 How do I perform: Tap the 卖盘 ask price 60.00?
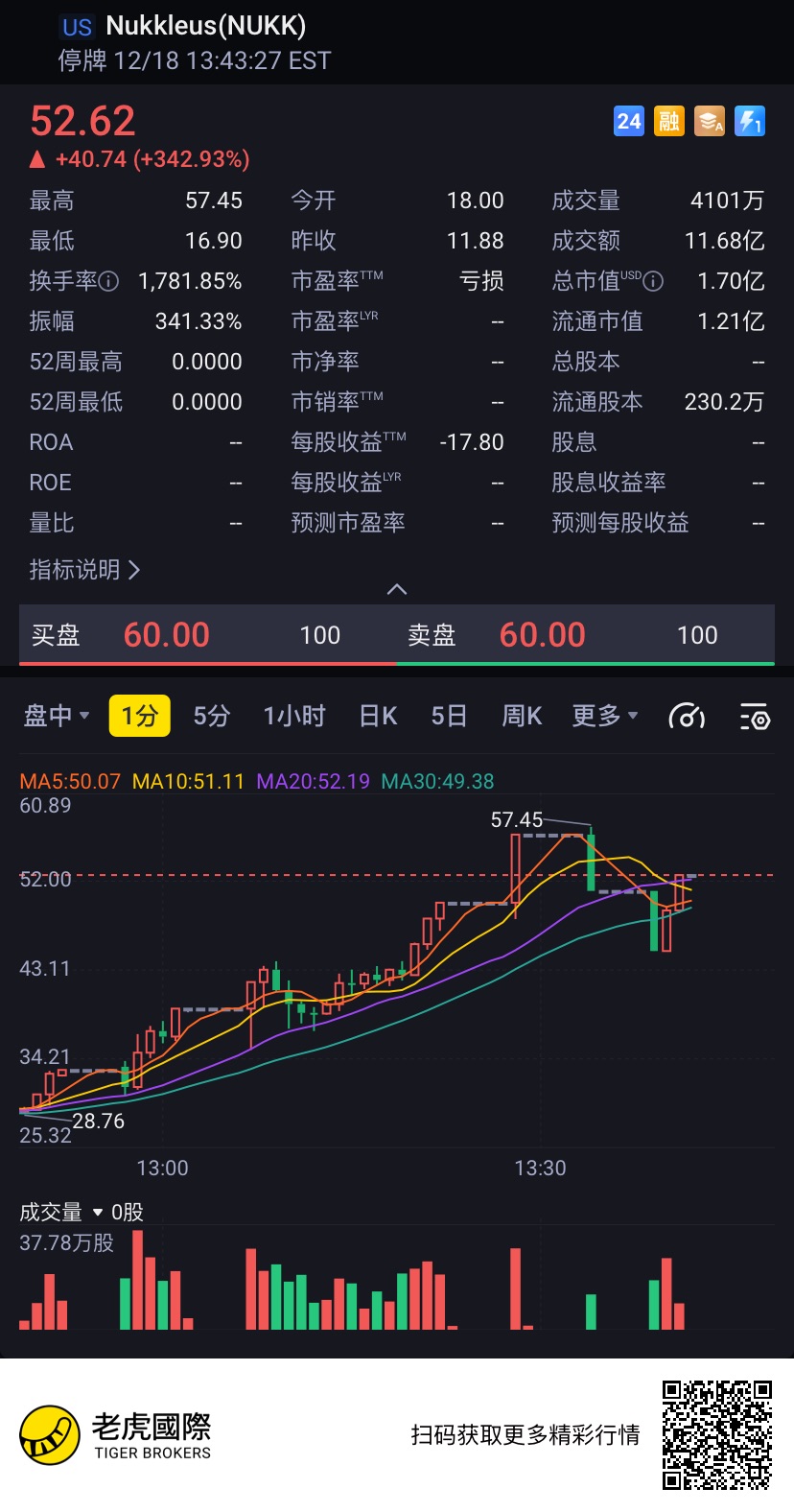point(543,635)
